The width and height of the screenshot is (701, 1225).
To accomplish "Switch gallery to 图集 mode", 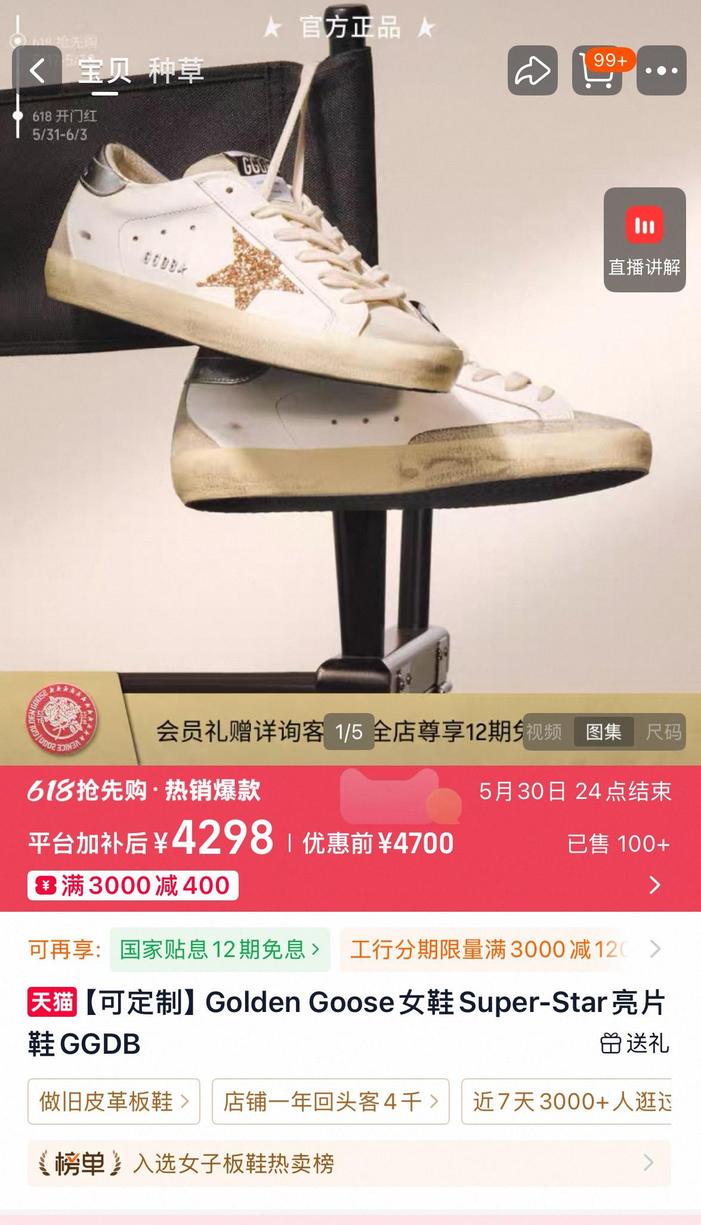I will pos(604,731).
